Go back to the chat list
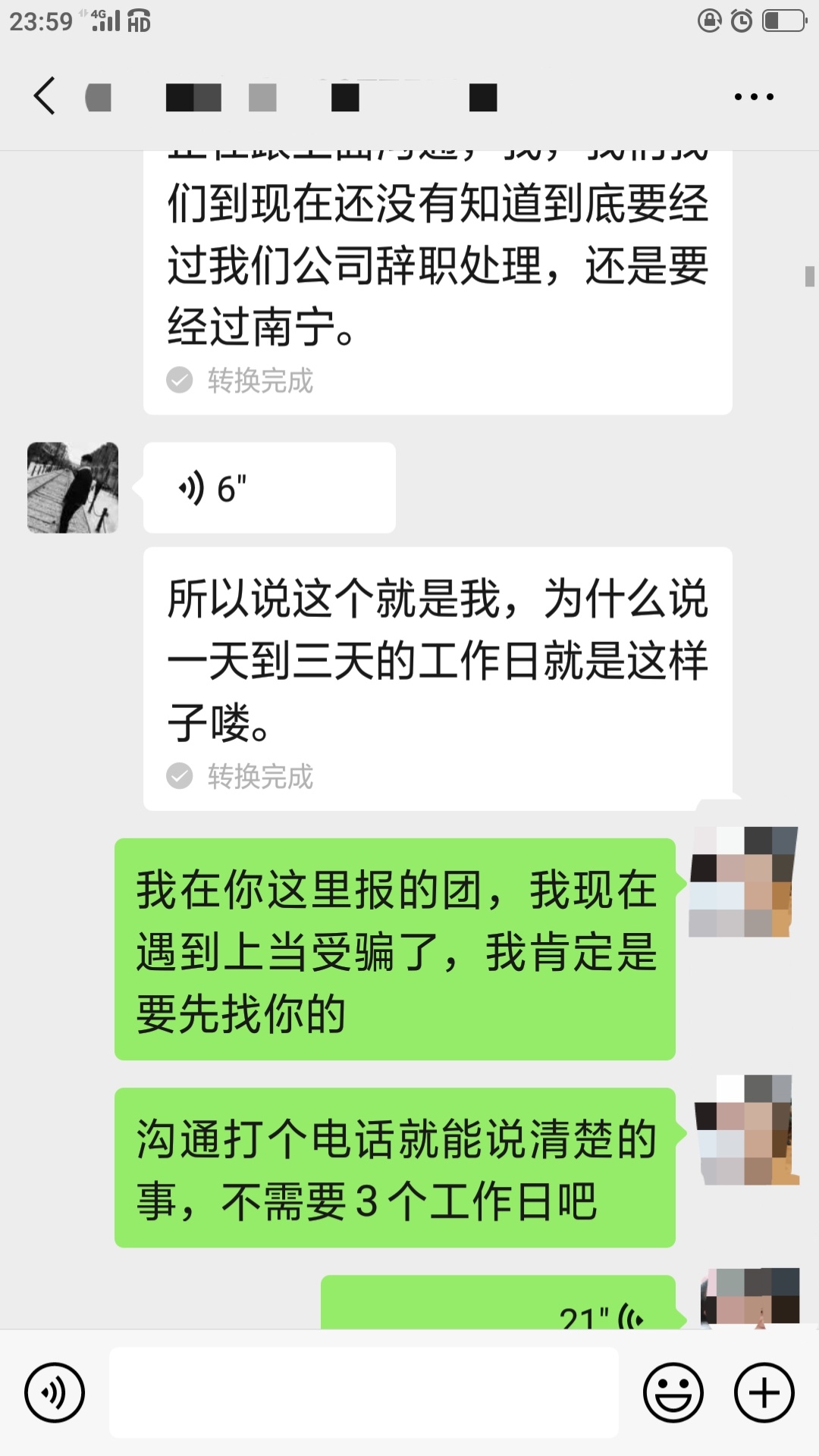This screenshot has height=1456, width=819. click(x=44, y=96)
